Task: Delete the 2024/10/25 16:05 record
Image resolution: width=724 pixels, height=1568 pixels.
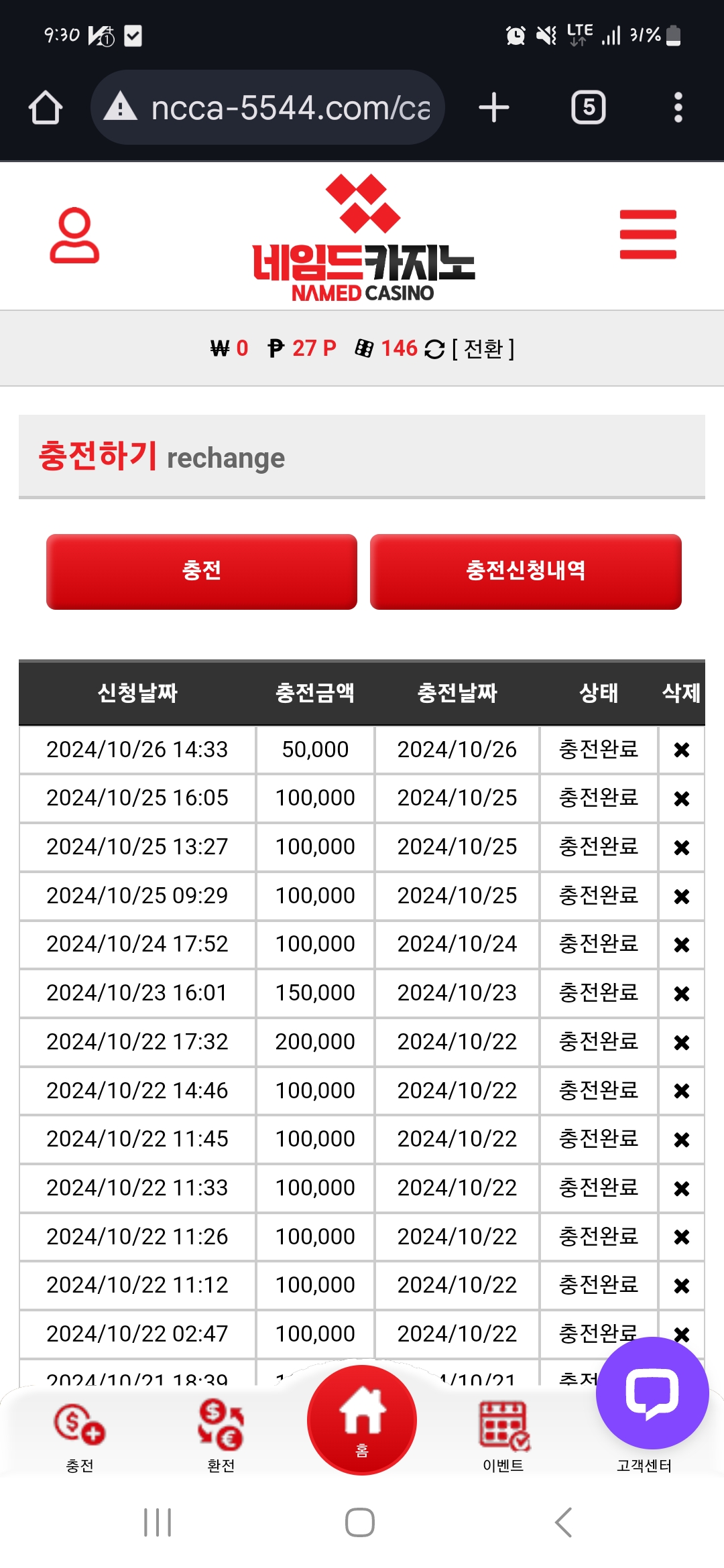Action: pos(682,799)
